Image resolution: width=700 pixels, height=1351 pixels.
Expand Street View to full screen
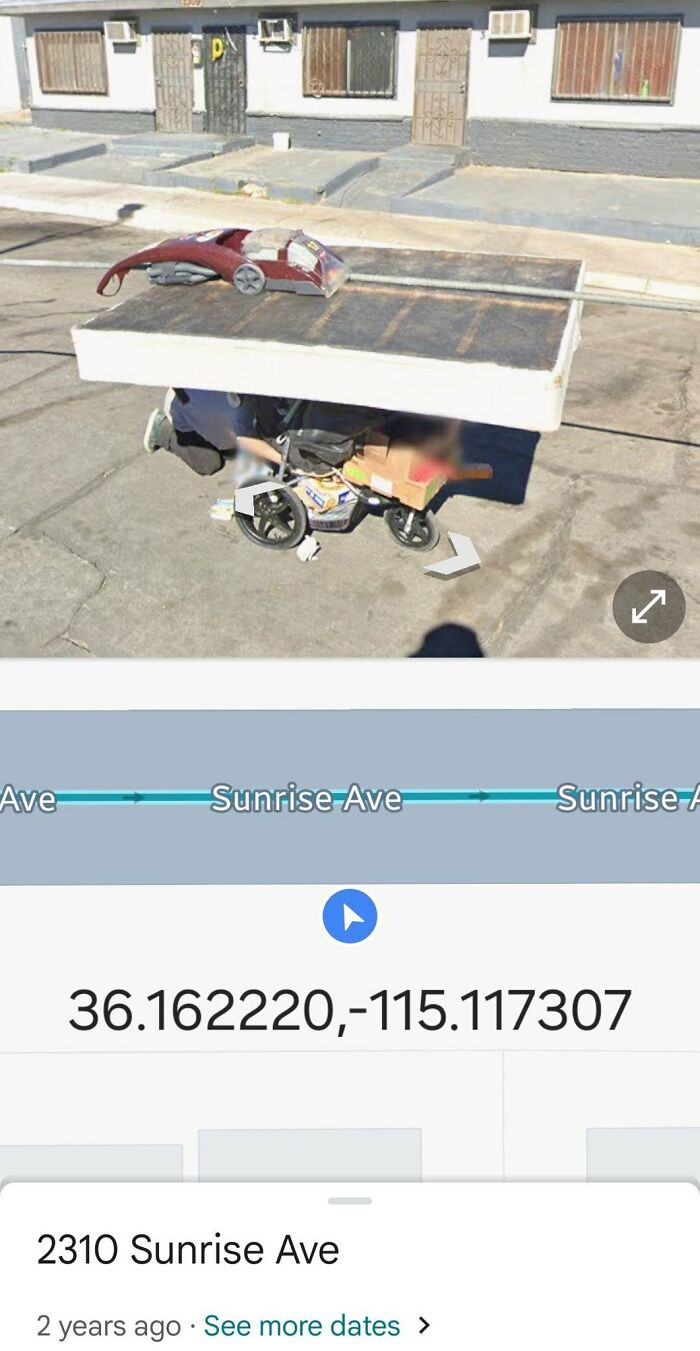(x=648, y=606)
